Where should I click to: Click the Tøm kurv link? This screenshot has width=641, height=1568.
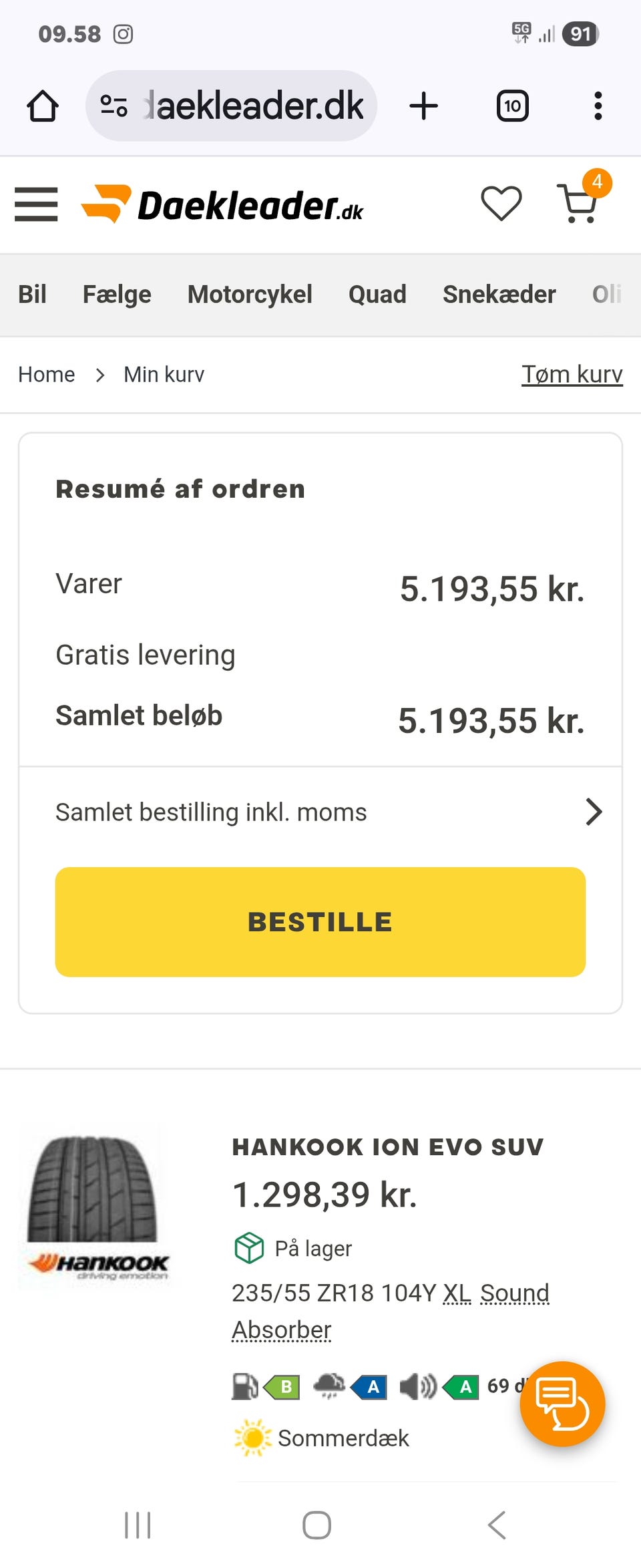[572, 374]
